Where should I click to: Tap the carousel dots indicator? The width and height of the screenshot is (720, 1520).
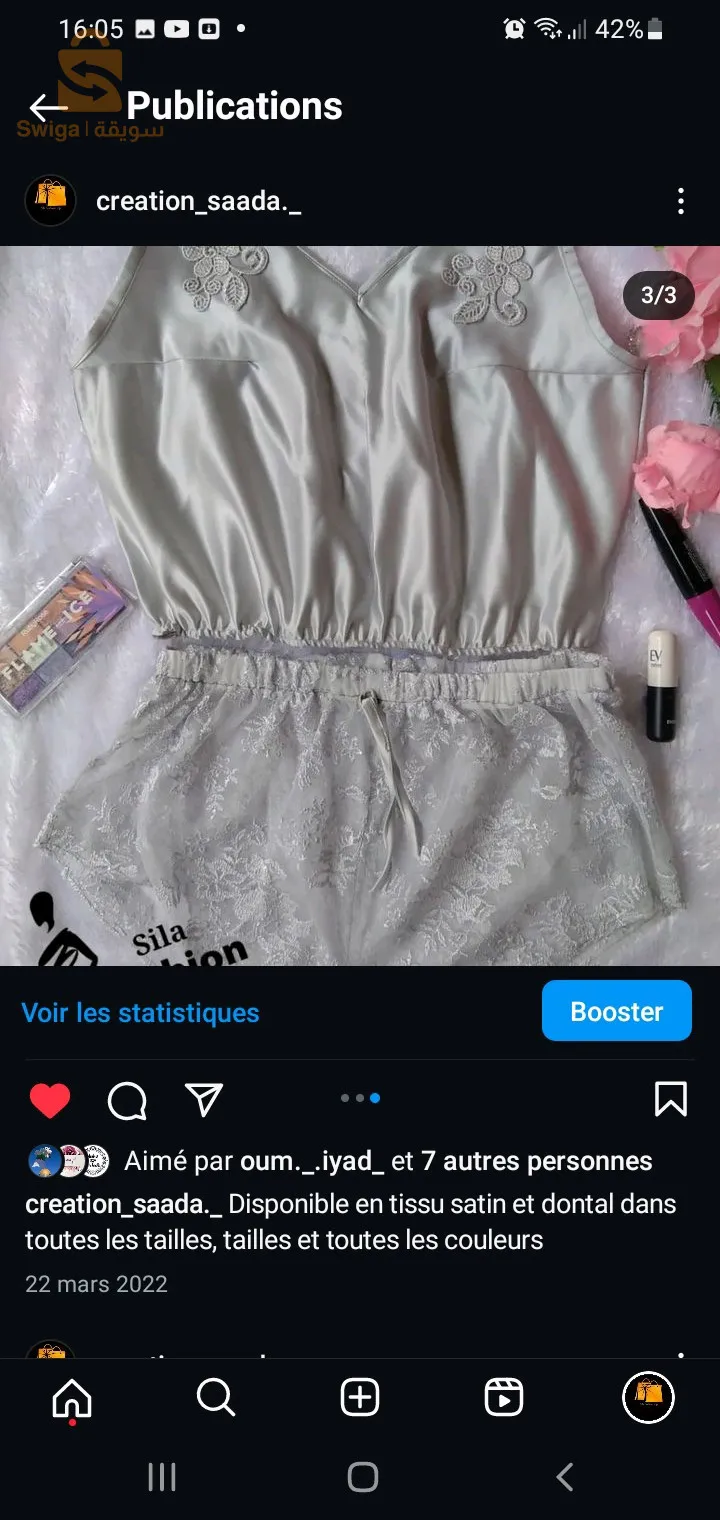click(360, 1097)
